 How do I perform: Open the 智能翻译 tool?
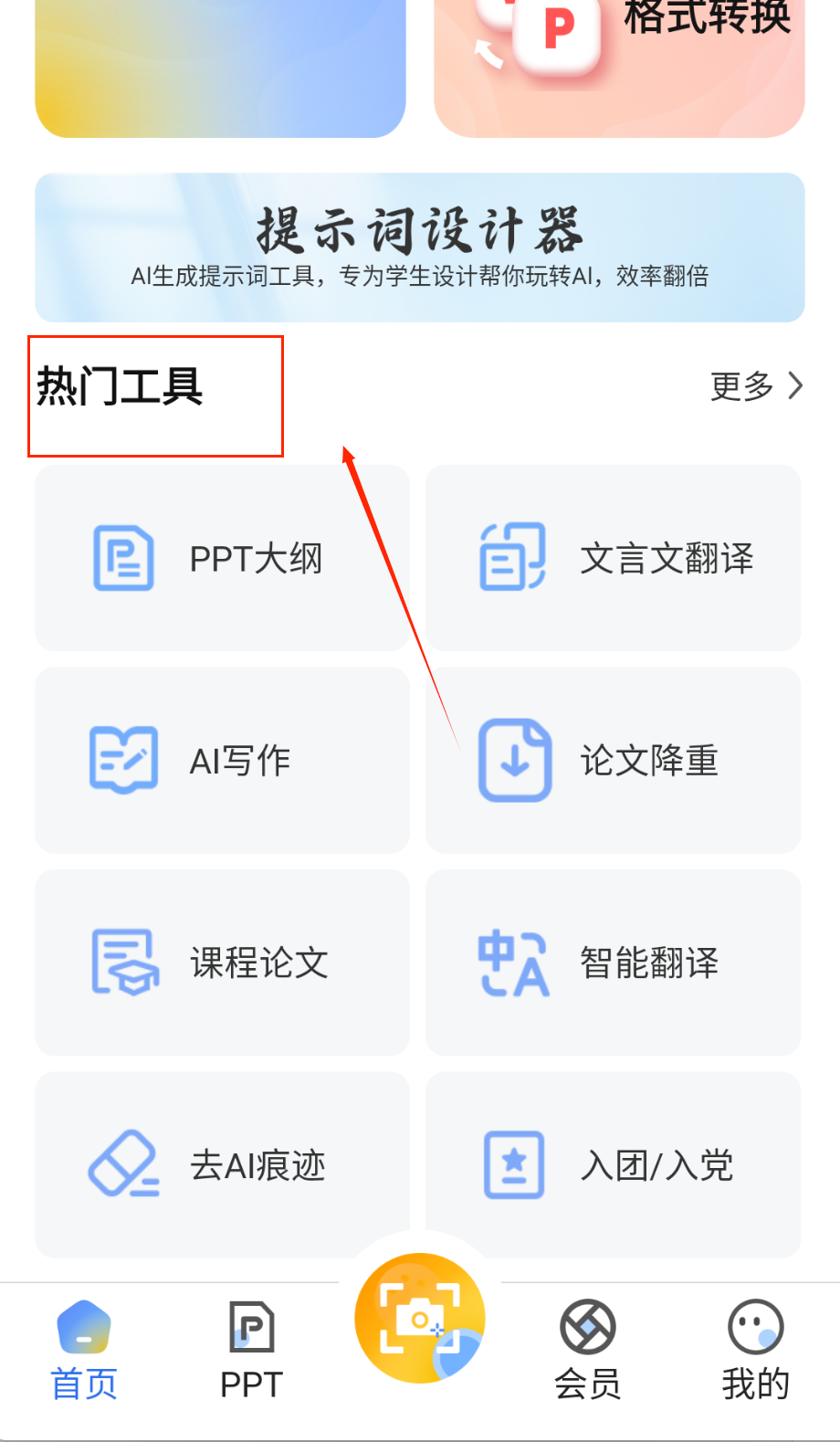pyautogui.click(x=613, y=963)
